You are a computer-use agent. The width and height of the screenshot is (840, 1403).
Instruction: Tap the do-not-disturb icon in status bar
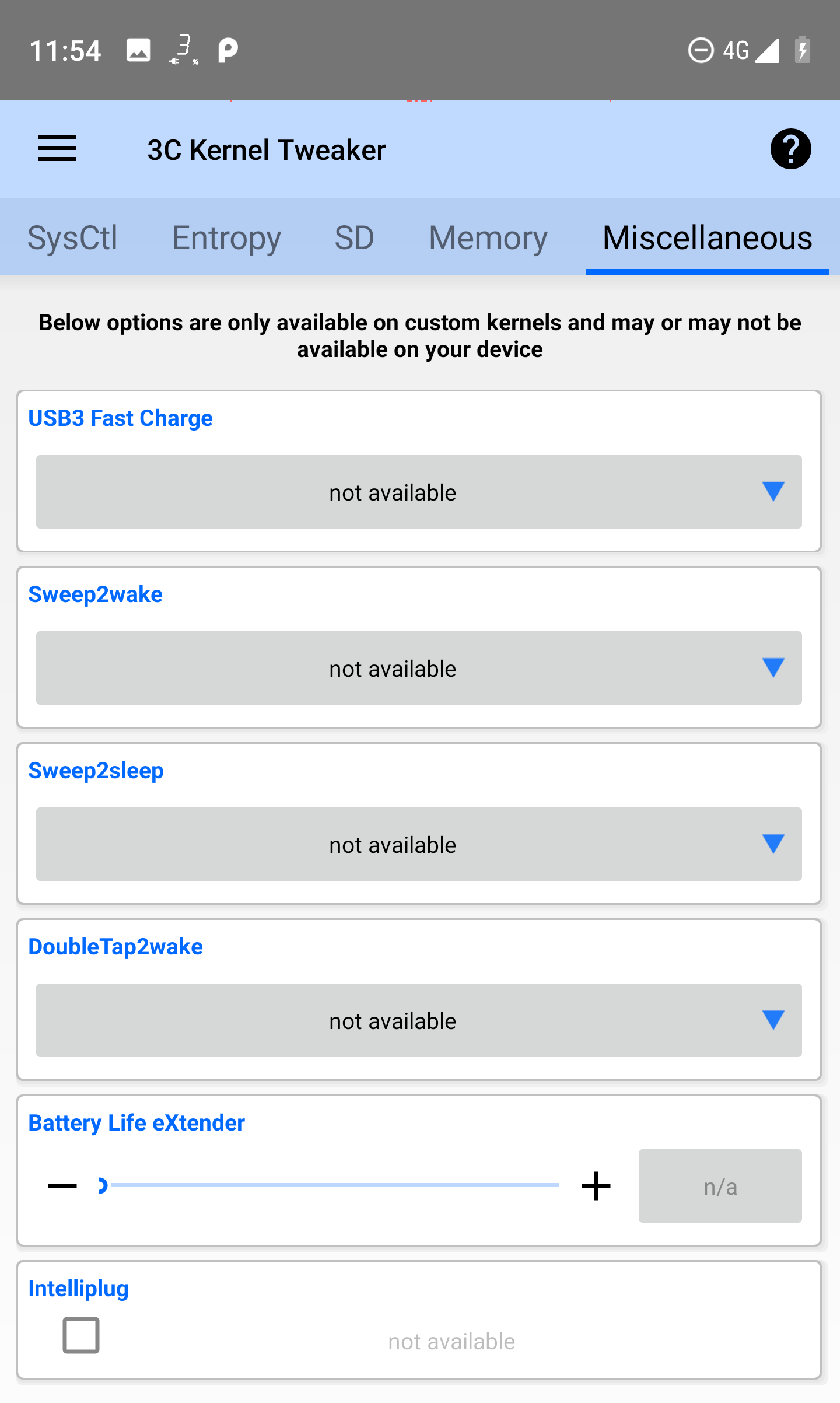click(x=702, y=50)
